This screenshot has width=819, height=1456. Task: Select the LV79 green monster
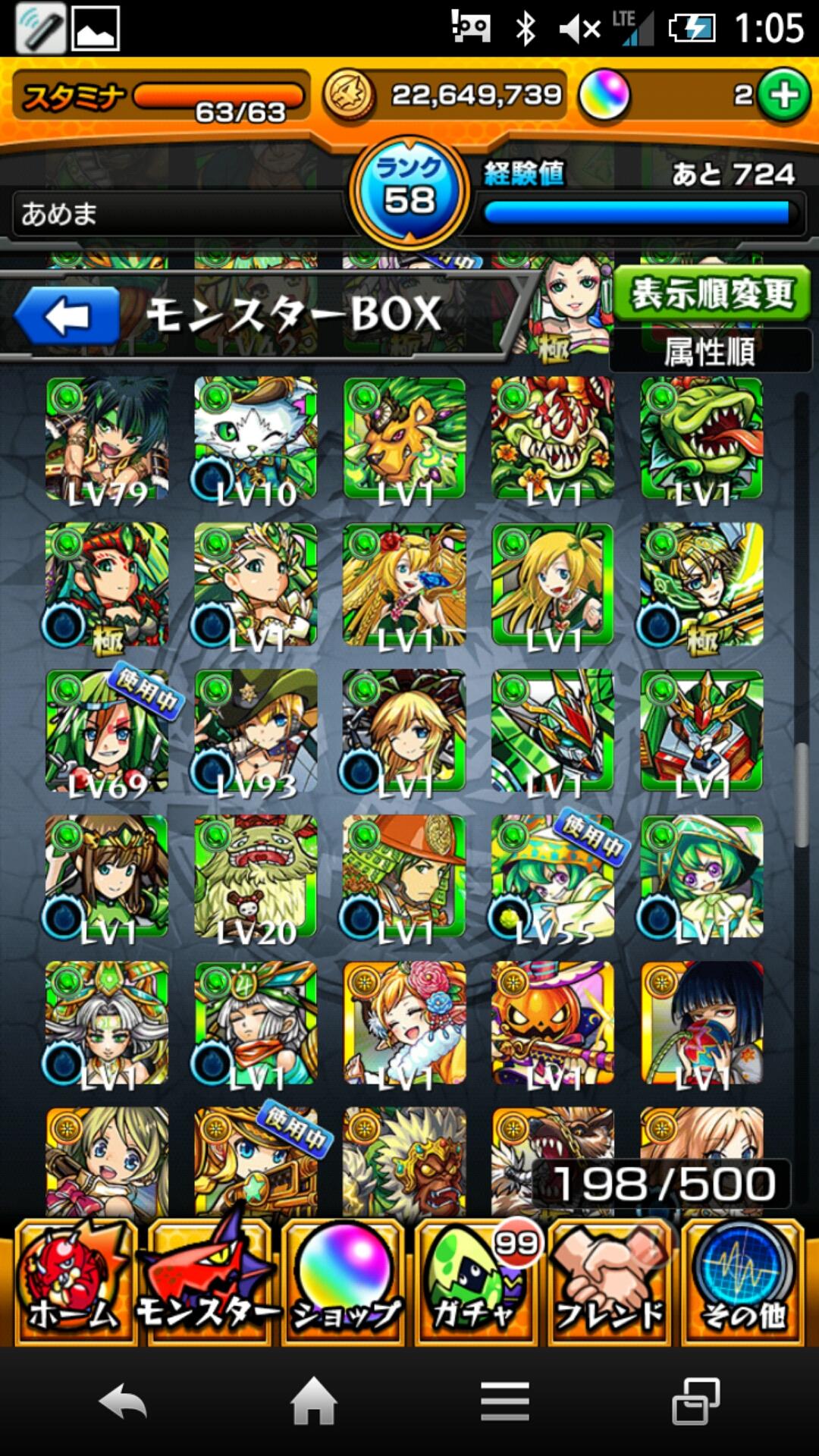pyautogui.click(x=107, y=439)
